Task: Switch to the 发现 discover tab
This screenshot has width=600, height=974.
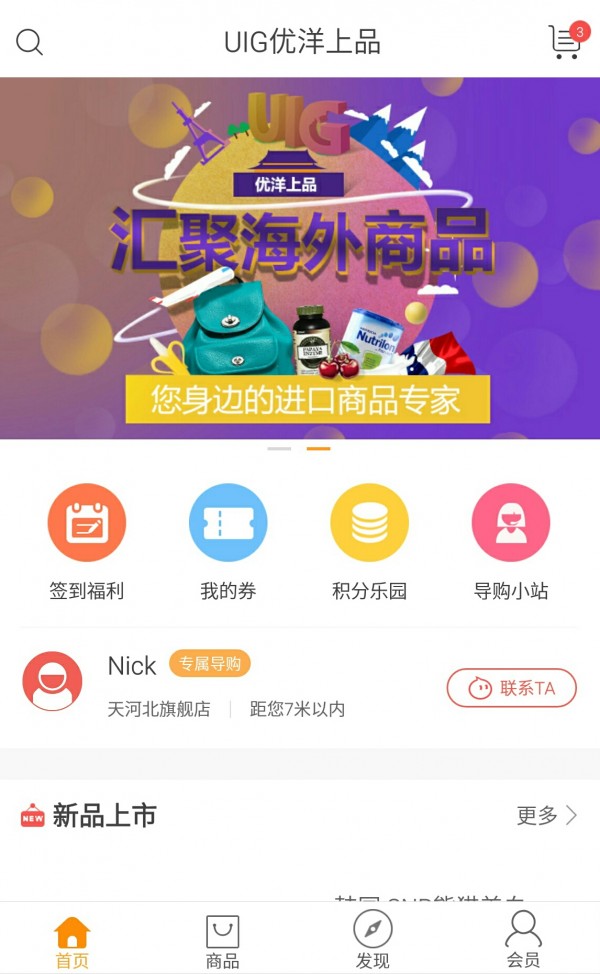Action: (x=372, y=942)
